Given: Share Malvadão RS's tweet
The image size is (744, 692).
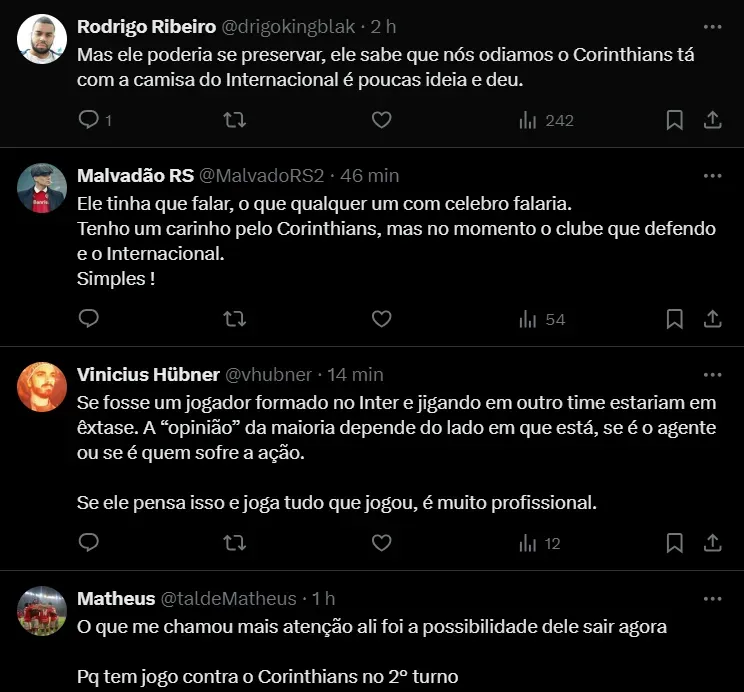Looking at the screenshot, I should pyautogui.click(x=713, y=319).
